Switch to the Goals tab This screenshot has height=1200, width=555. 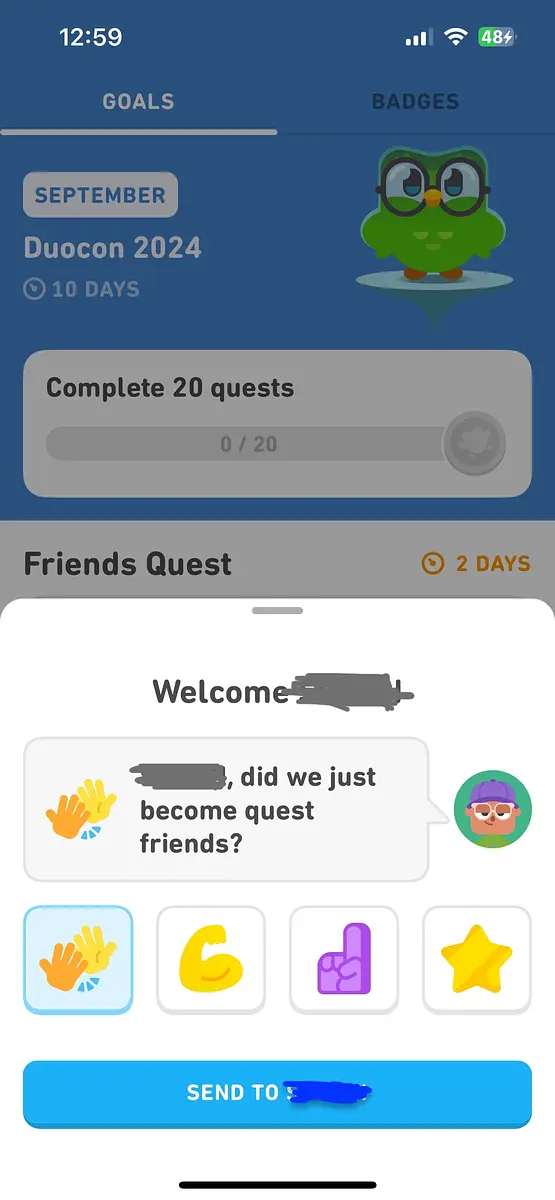coord(139,102)
